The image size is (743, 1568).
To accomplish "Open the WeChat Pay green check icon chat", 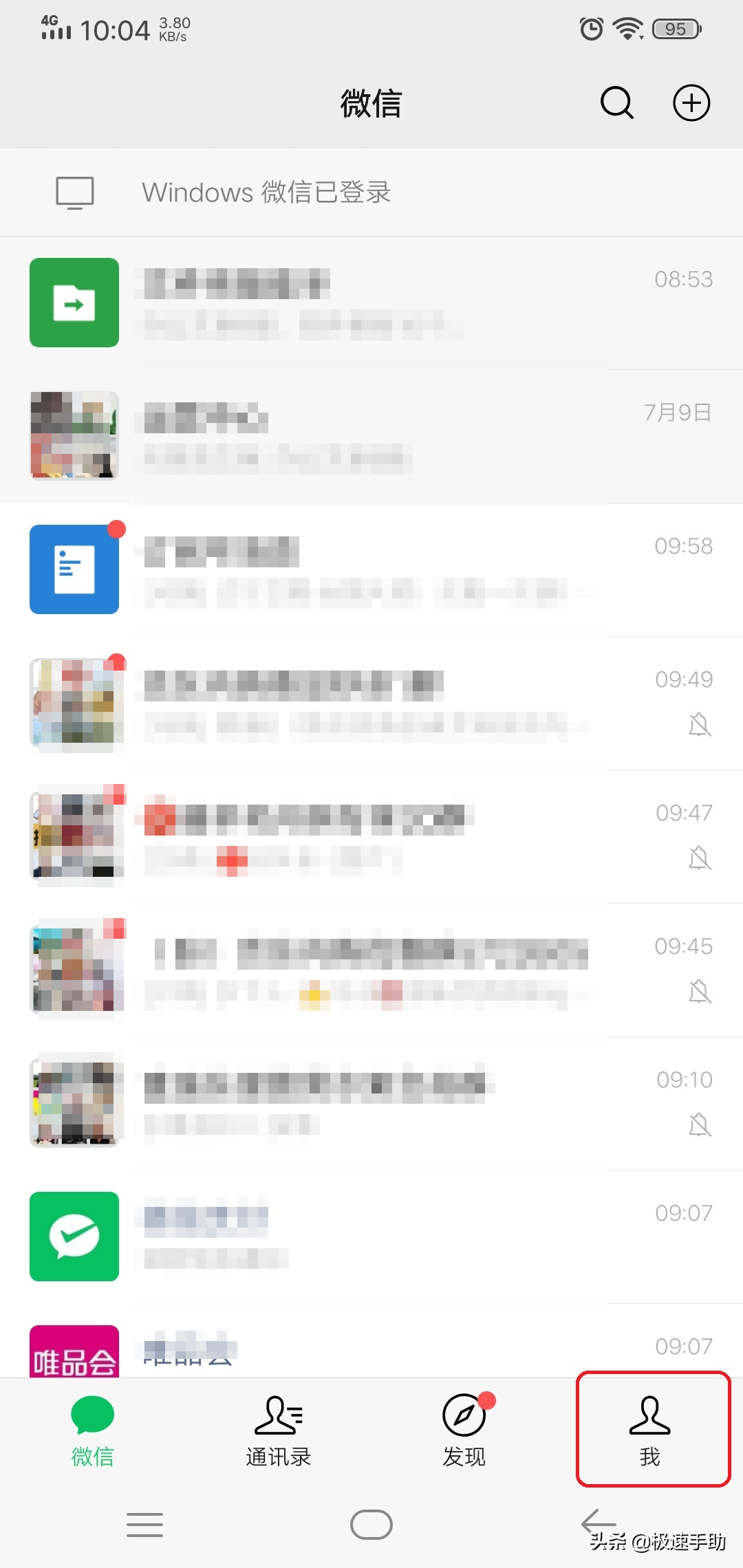I will pyautogui.click(x=74, y=1236).
